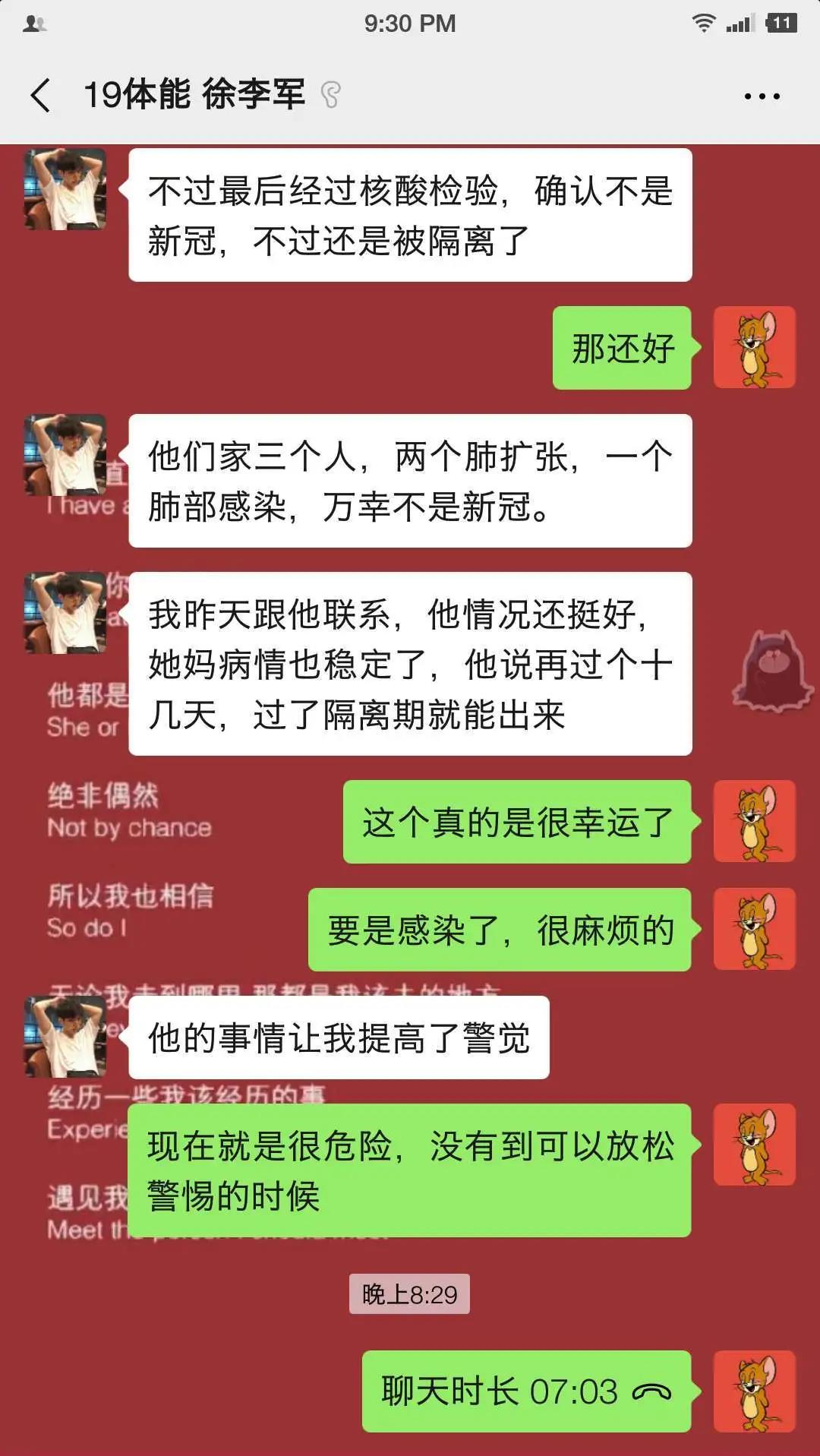Screen dimensions: 820x1456
Task: Open my Jerry avatar beside 那还好
Action: pos(754,348)
